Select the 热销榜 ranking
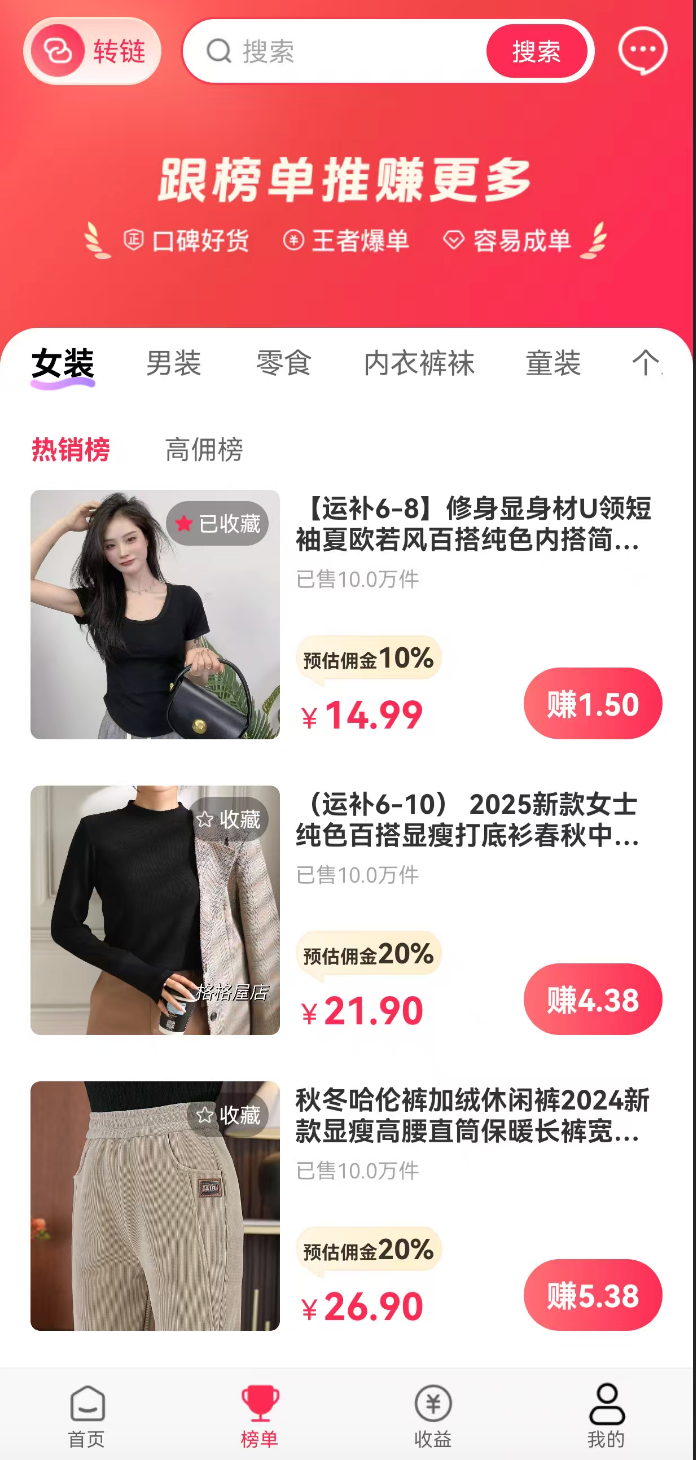This screenshot has width=696, height=1460. tap(71, 450)
